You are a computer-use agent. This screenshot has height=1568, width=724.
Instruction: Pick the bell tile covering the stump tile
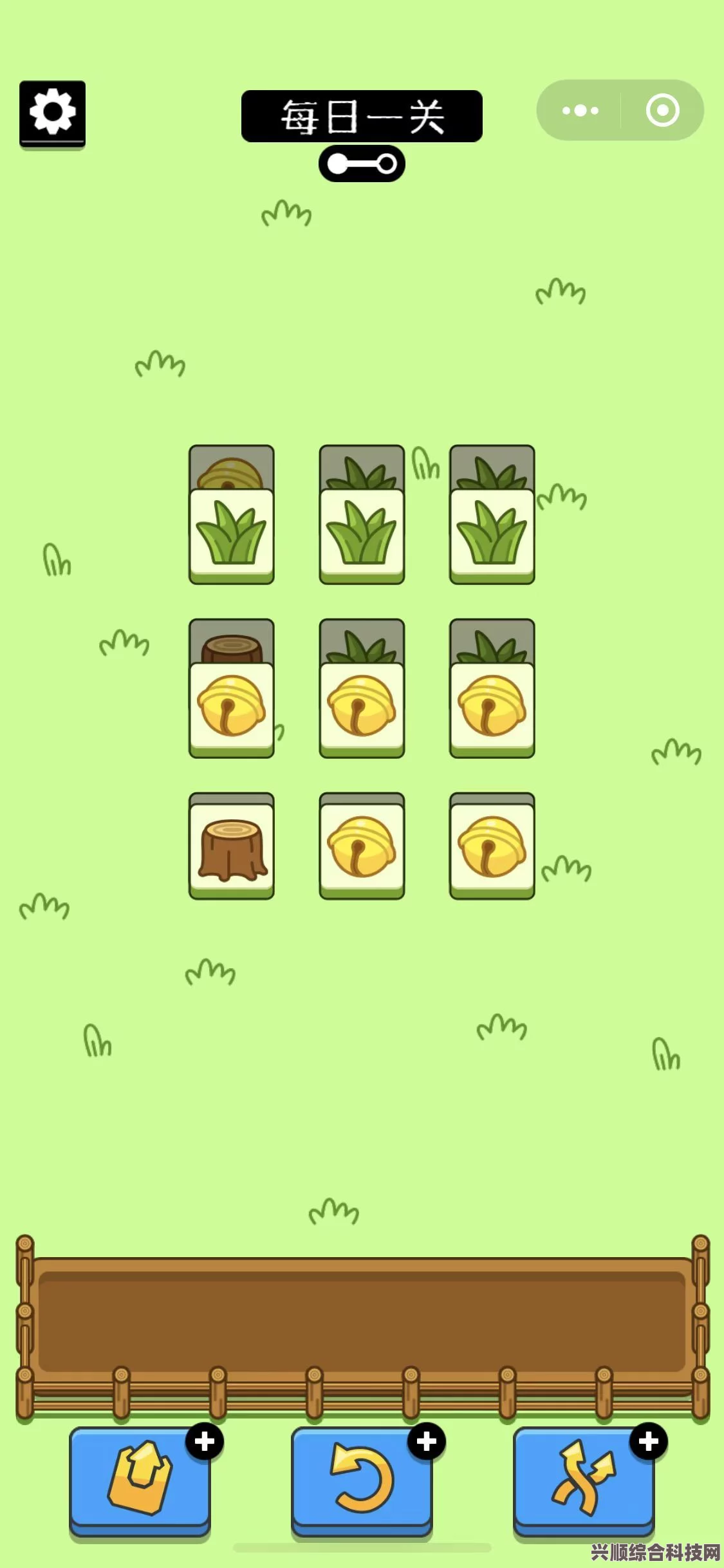click(232, 708)
